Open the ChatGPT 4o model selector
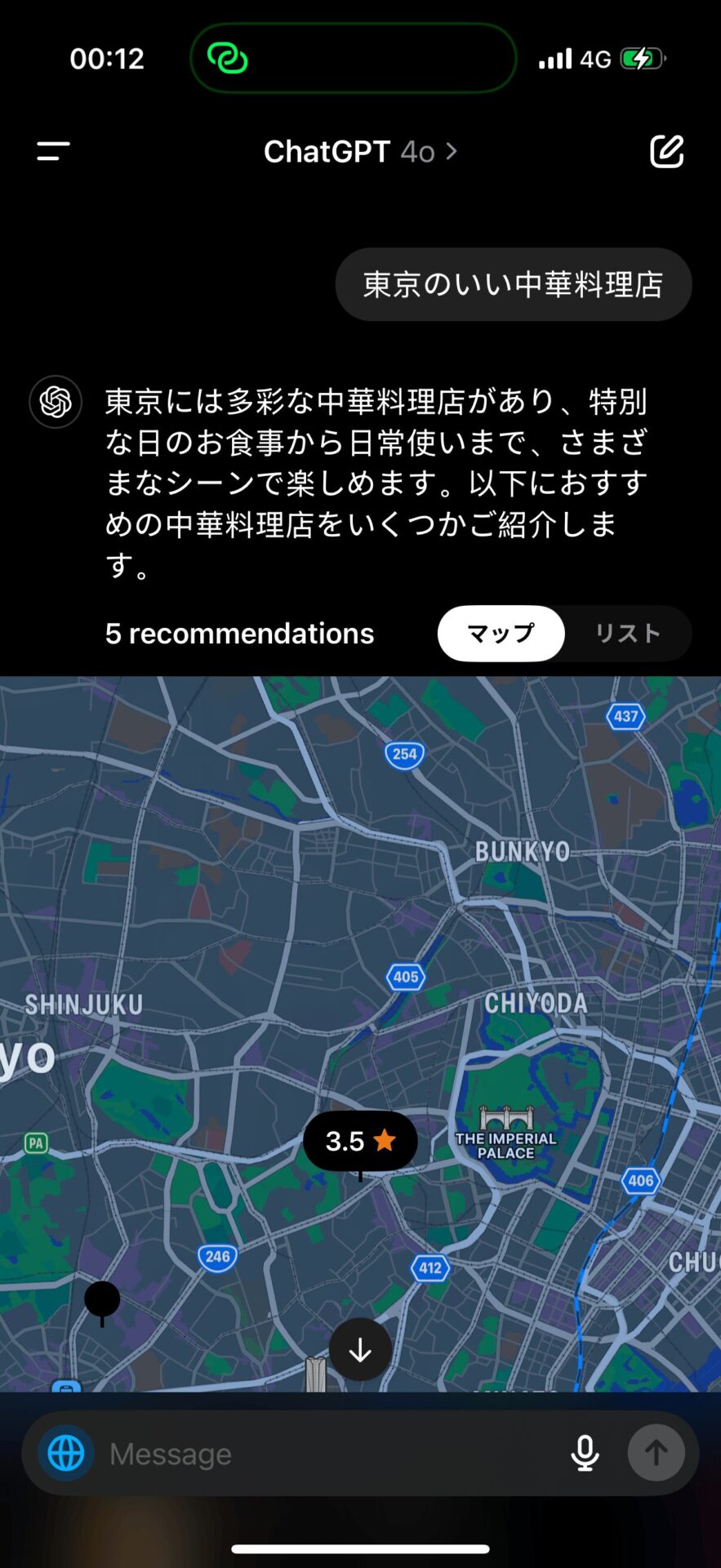Screen dimensions: 721x1568 pos(359,151)
